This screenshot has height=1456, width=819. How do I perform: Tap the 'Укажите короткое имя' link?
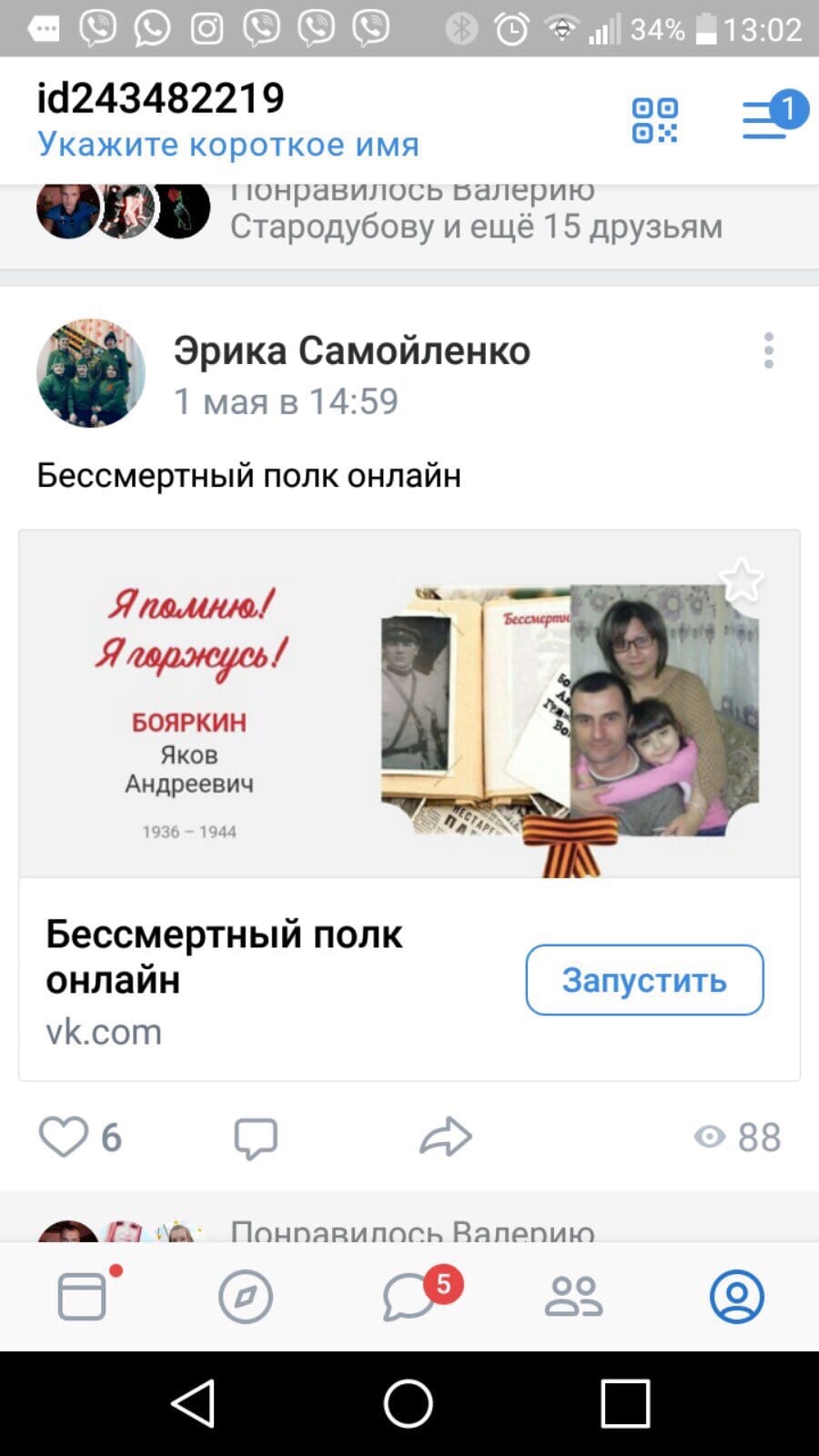click(x=228, y=145)
